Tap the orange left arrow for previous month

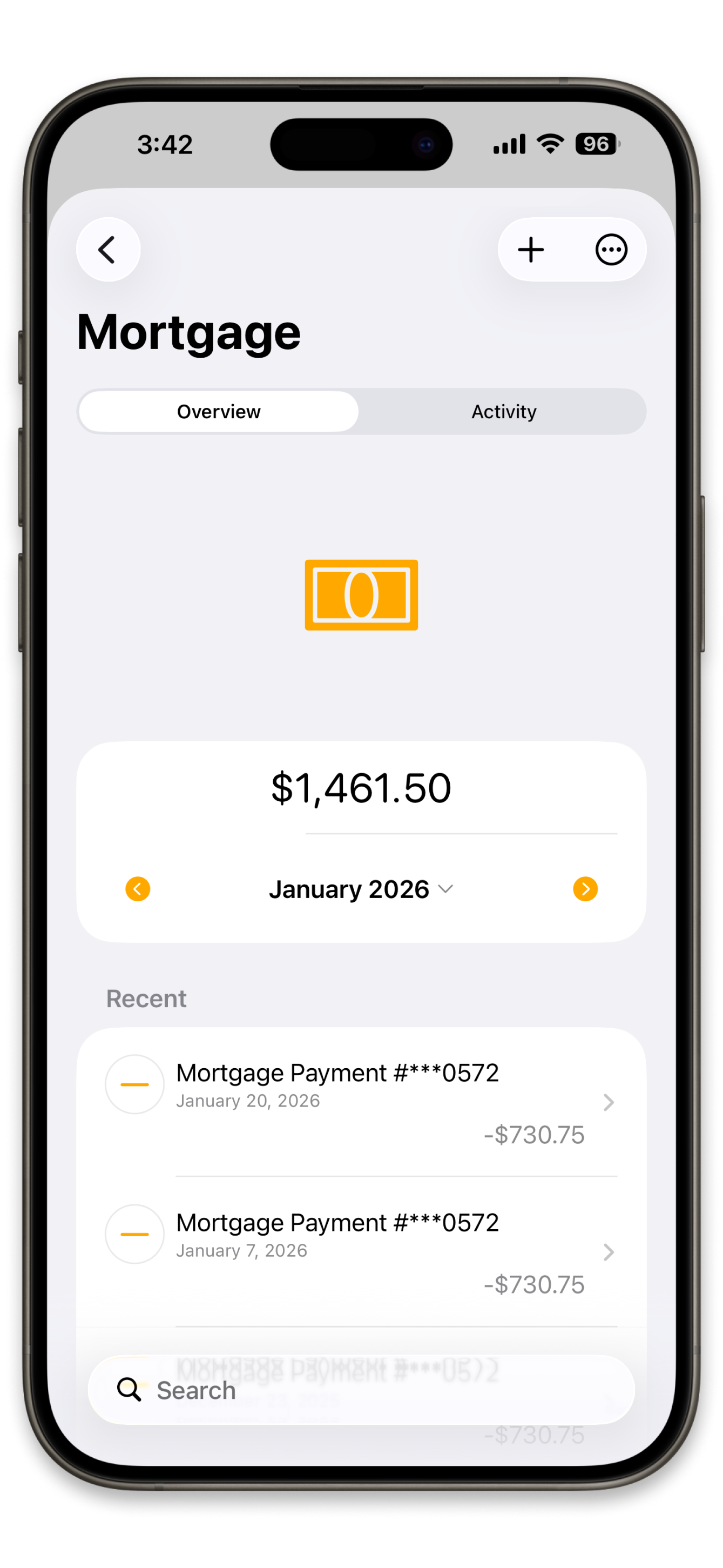tap(138, 889)
